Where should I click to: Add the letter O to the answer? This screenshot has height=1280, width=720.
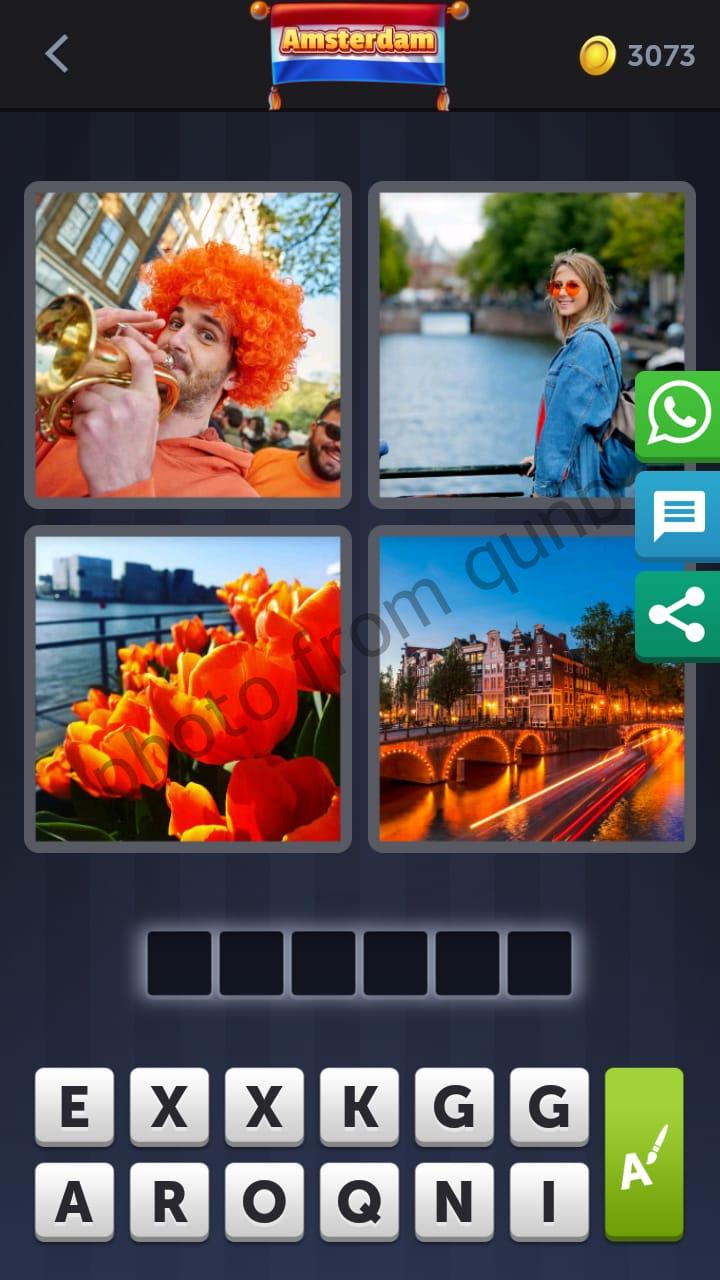[x=264, y=1201]
